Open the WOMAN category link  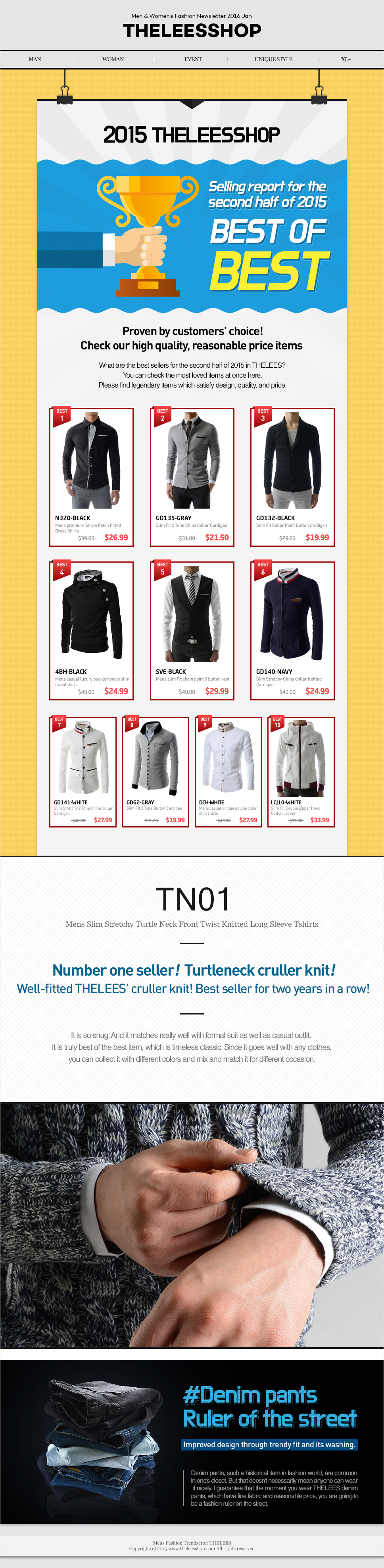pos(113,59)
